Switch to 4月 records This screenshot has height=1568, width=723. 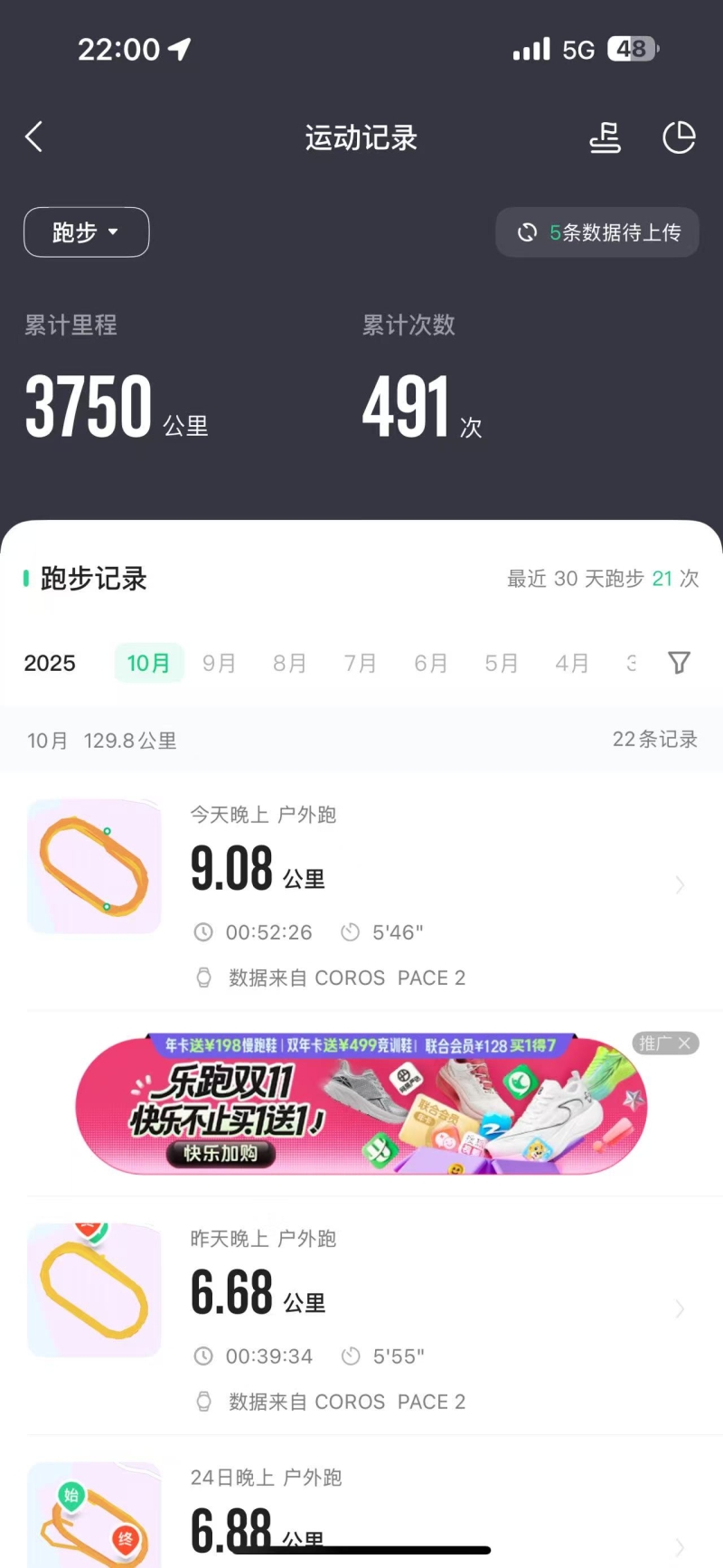coord(571,663)
